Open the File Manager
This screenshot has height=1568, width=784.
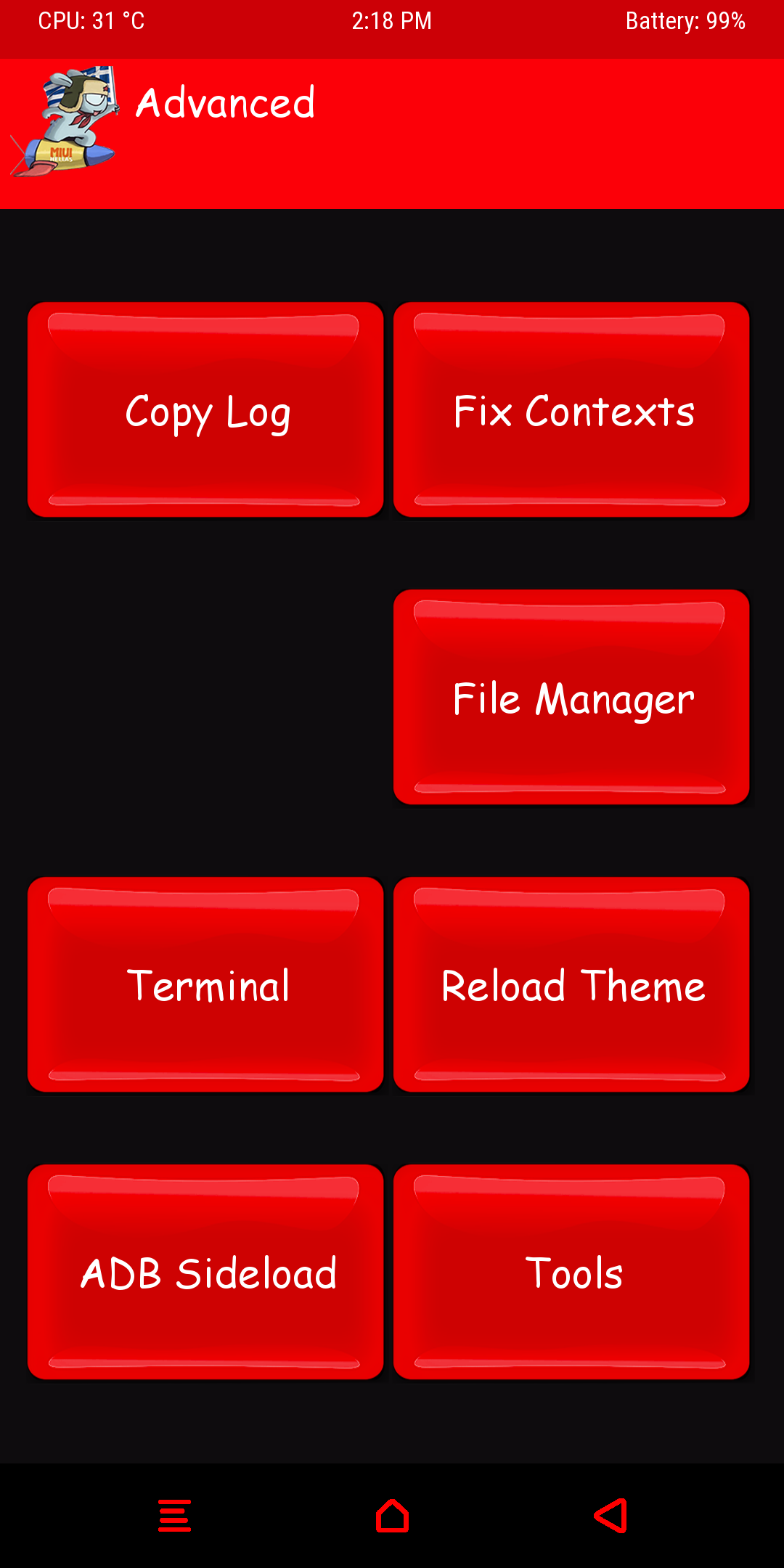(x=571, y=698)
